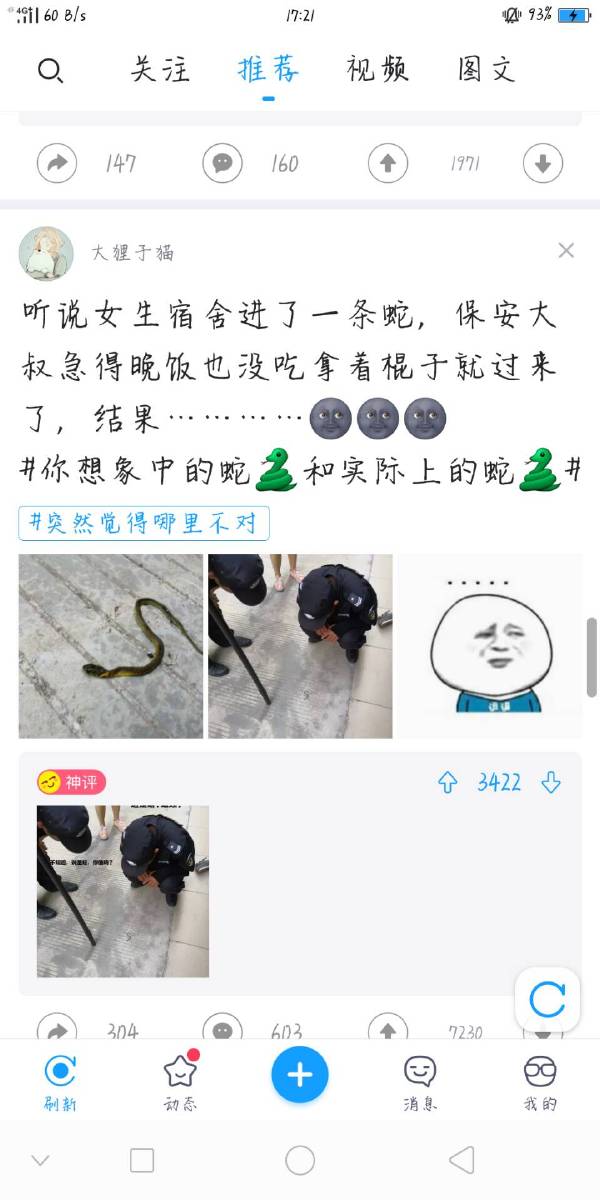The image size is (600, 1200).
Task: View the snake photo in the post
Action: click(111, 646)
